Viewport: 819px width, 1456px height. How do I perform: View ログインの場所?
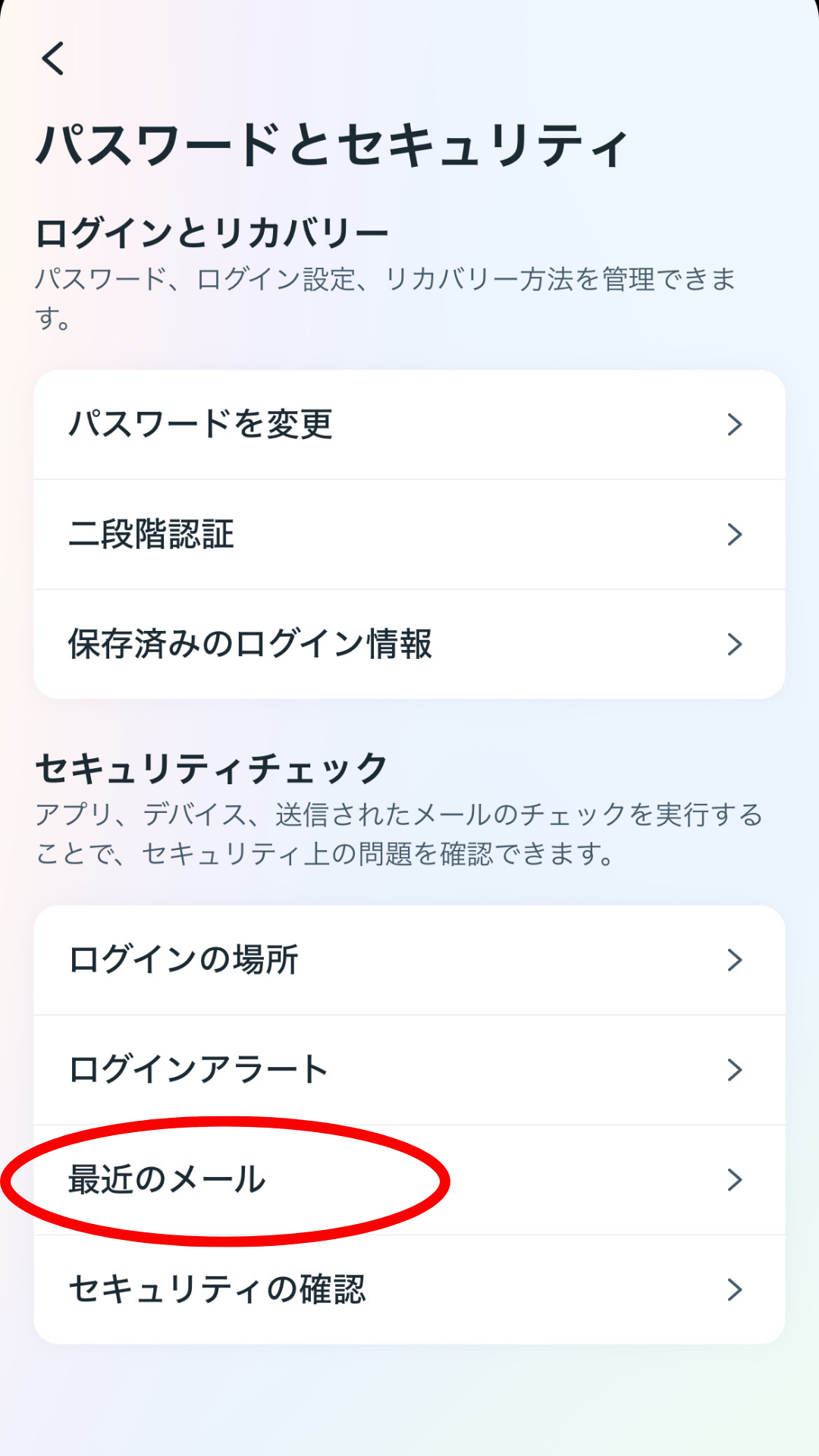click(x=409, y=960)
